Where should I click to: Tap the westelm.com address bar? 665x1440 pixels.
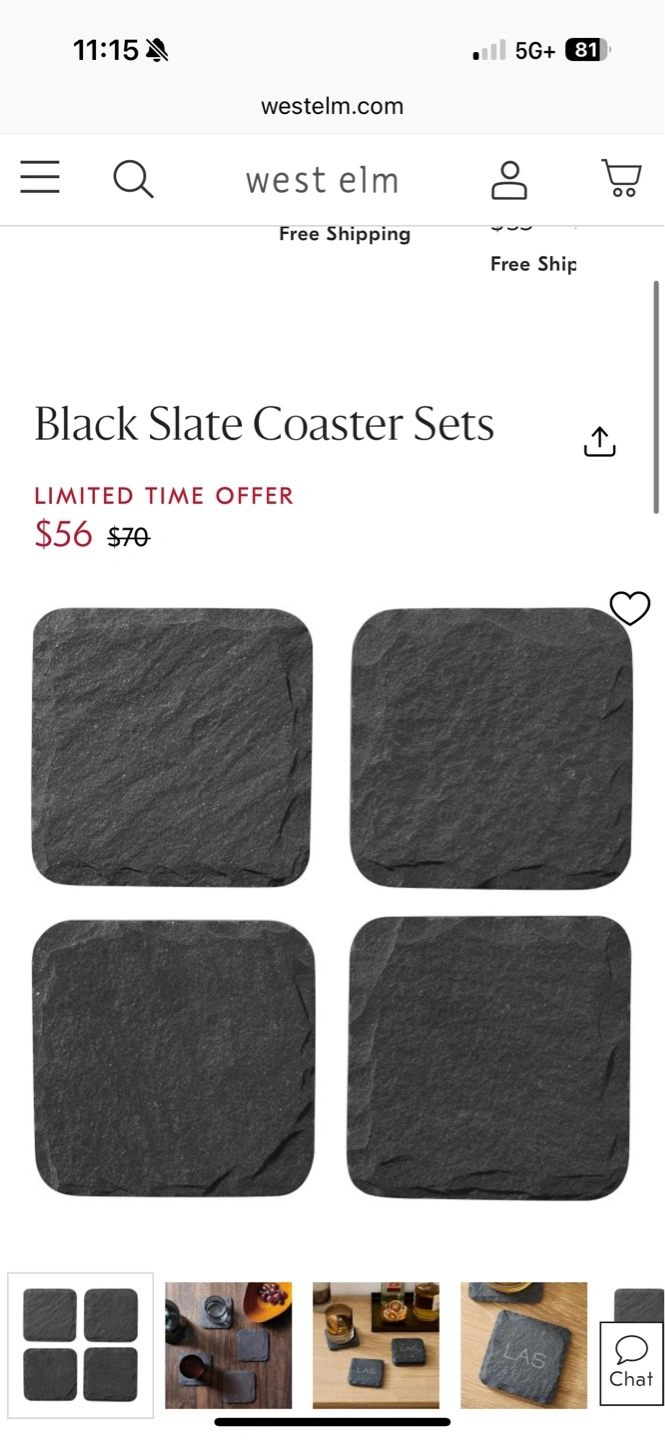[332, 106]
